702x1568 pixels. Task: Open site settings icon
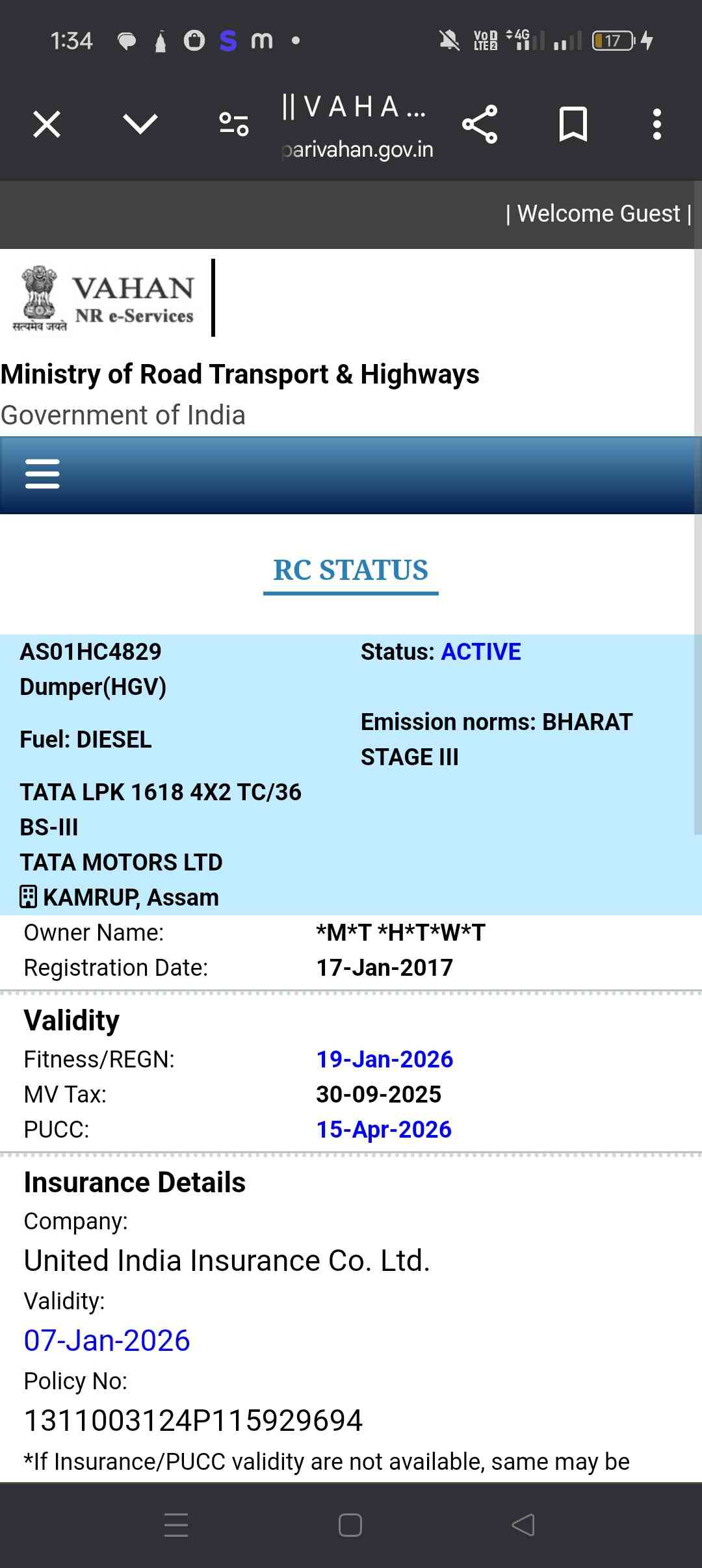pyautogui.click(x=234, y=124)
